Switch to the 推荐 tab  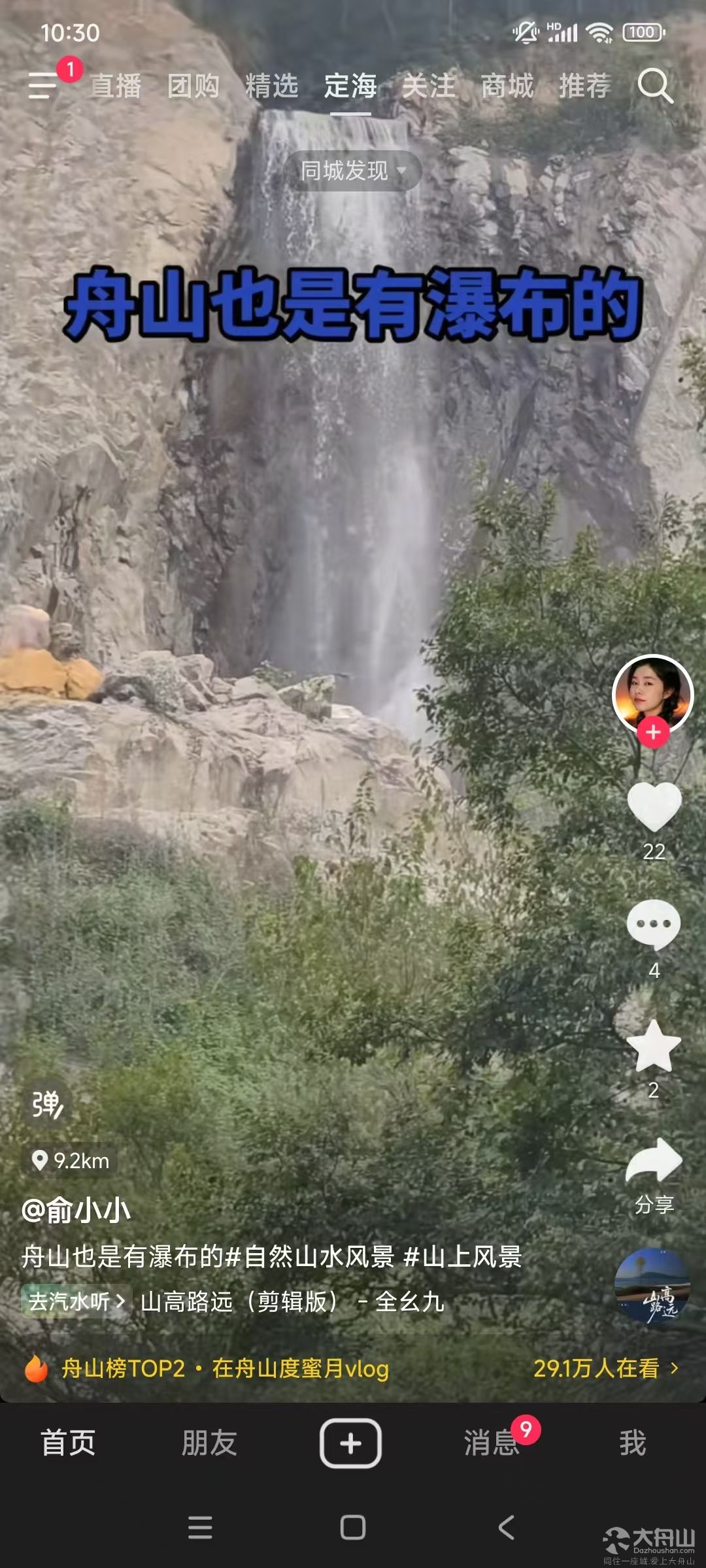point(585,86)
